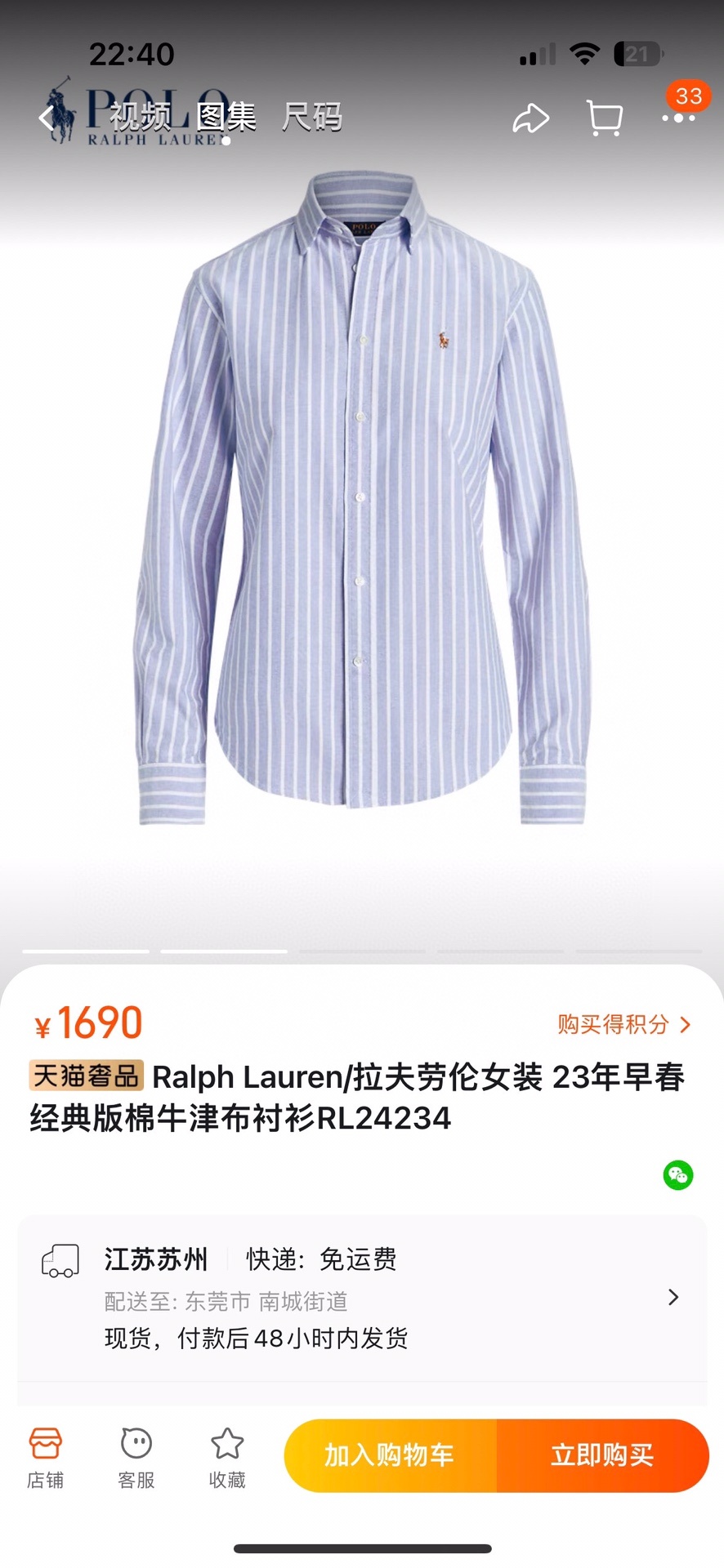View the striped shirt product image
Screen dimensions: 724x1568
[x=362, y=498]
